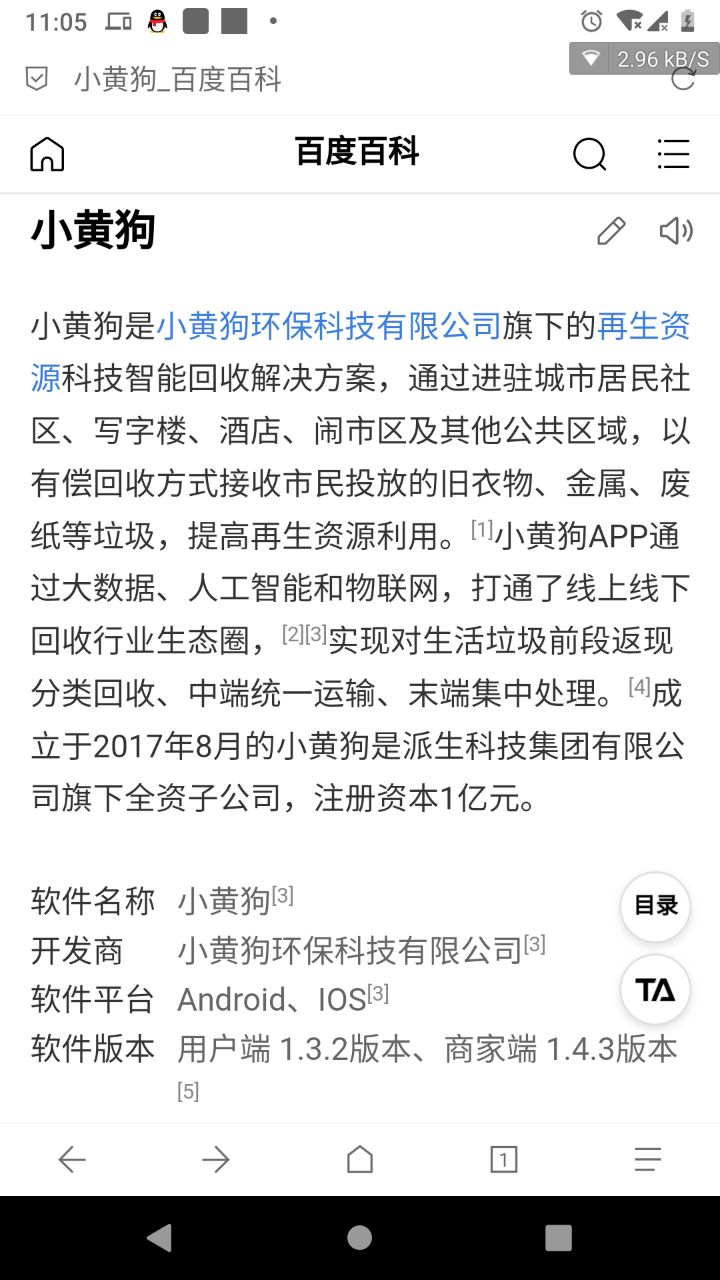Edit the 小黄狗 entry with the pencil
The height and width of the screenshot is (1280, 720).
(x=611, y=231)
